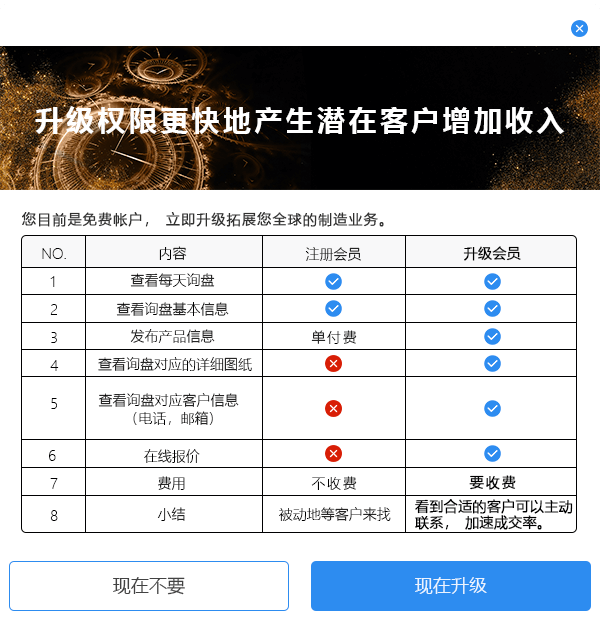Close the upgrade dialog
This screenshot has height=626, width=600.
click(x=579, y=29)
